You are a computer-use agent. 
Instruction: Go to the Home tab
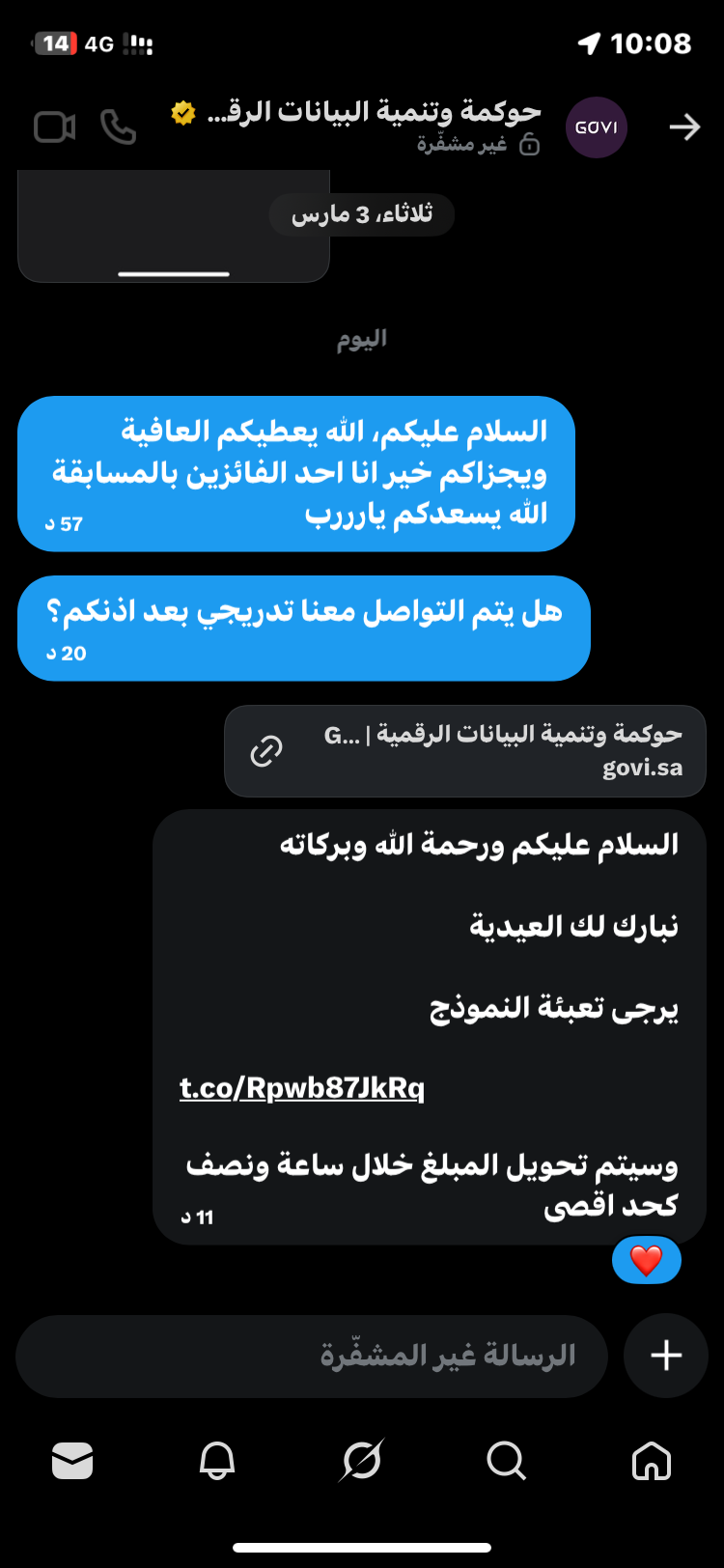[651, 1461]
